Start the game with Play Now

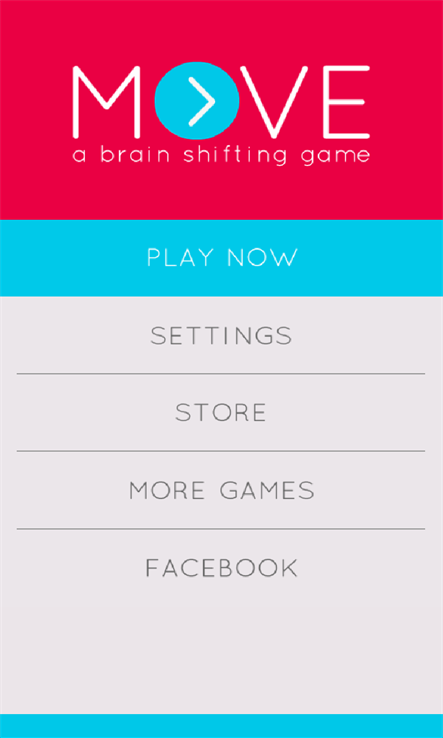point(221,258)
